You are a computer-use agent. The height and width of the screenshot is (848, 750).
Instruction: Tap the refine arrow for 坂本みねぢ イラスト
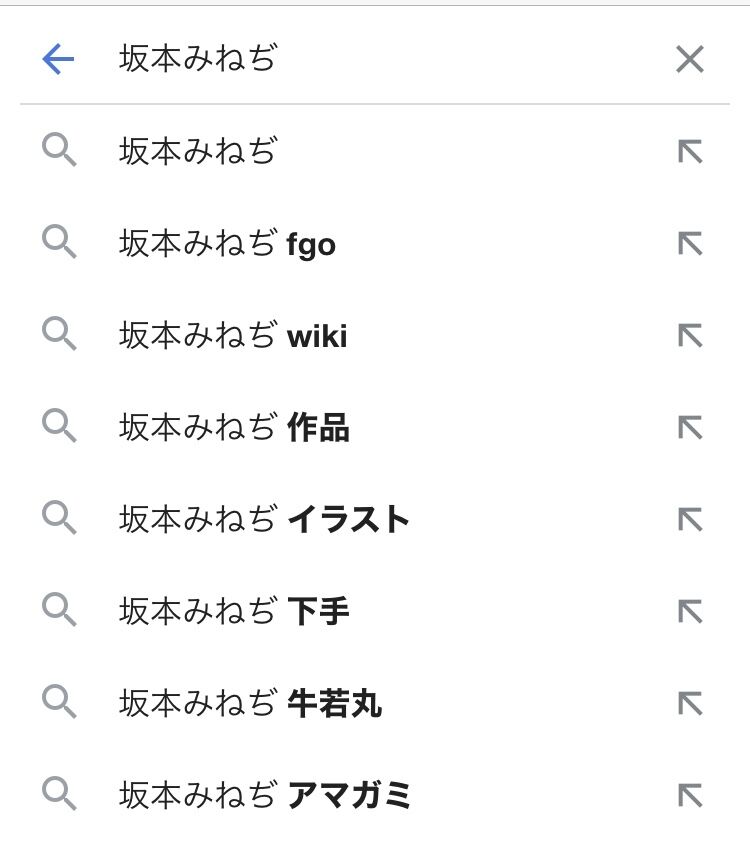click(x=688, y=519)
